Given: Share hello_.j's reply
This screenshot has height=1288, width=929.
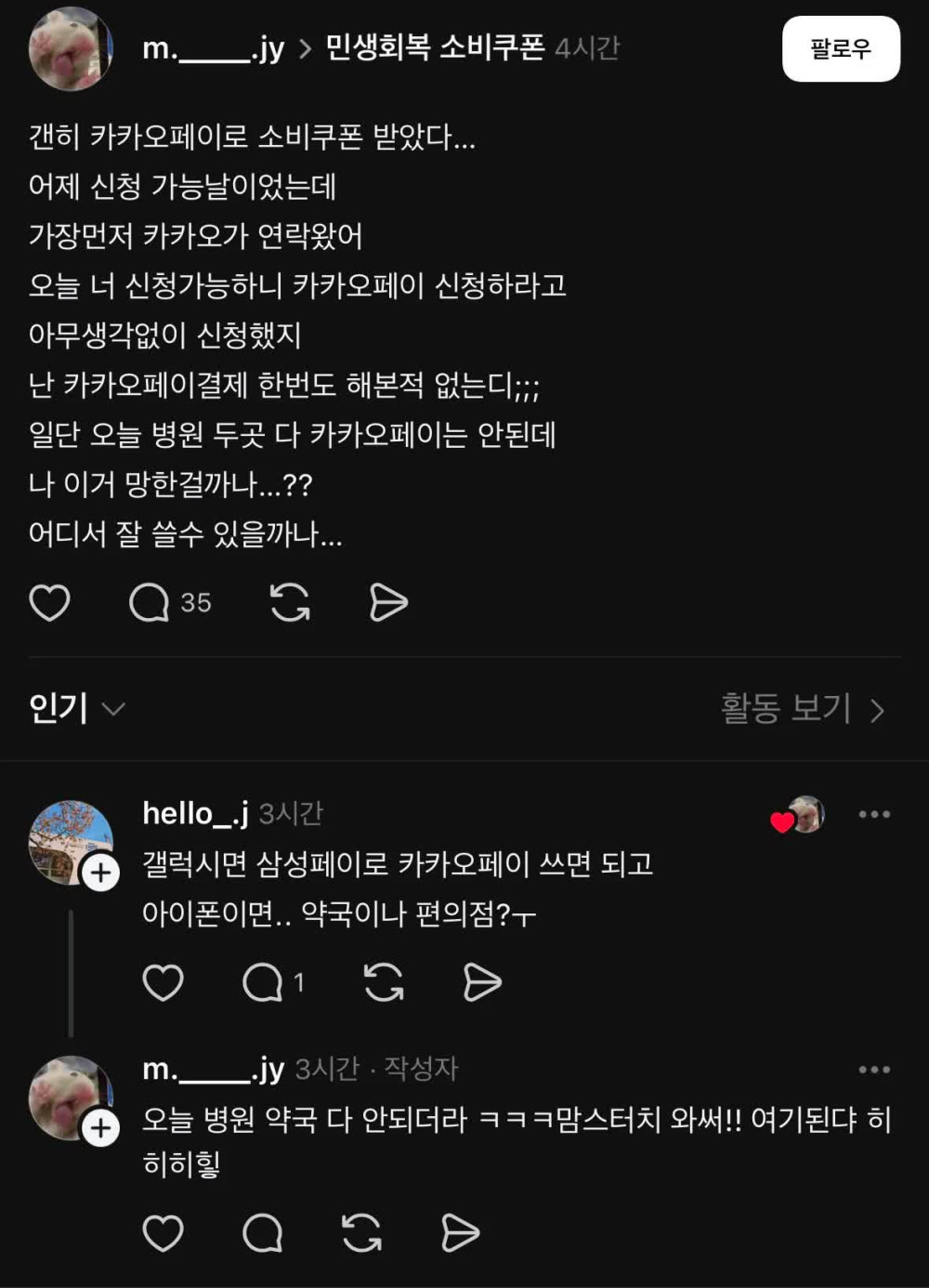Looking at the screenshot, I should click(x=481, y=982).
